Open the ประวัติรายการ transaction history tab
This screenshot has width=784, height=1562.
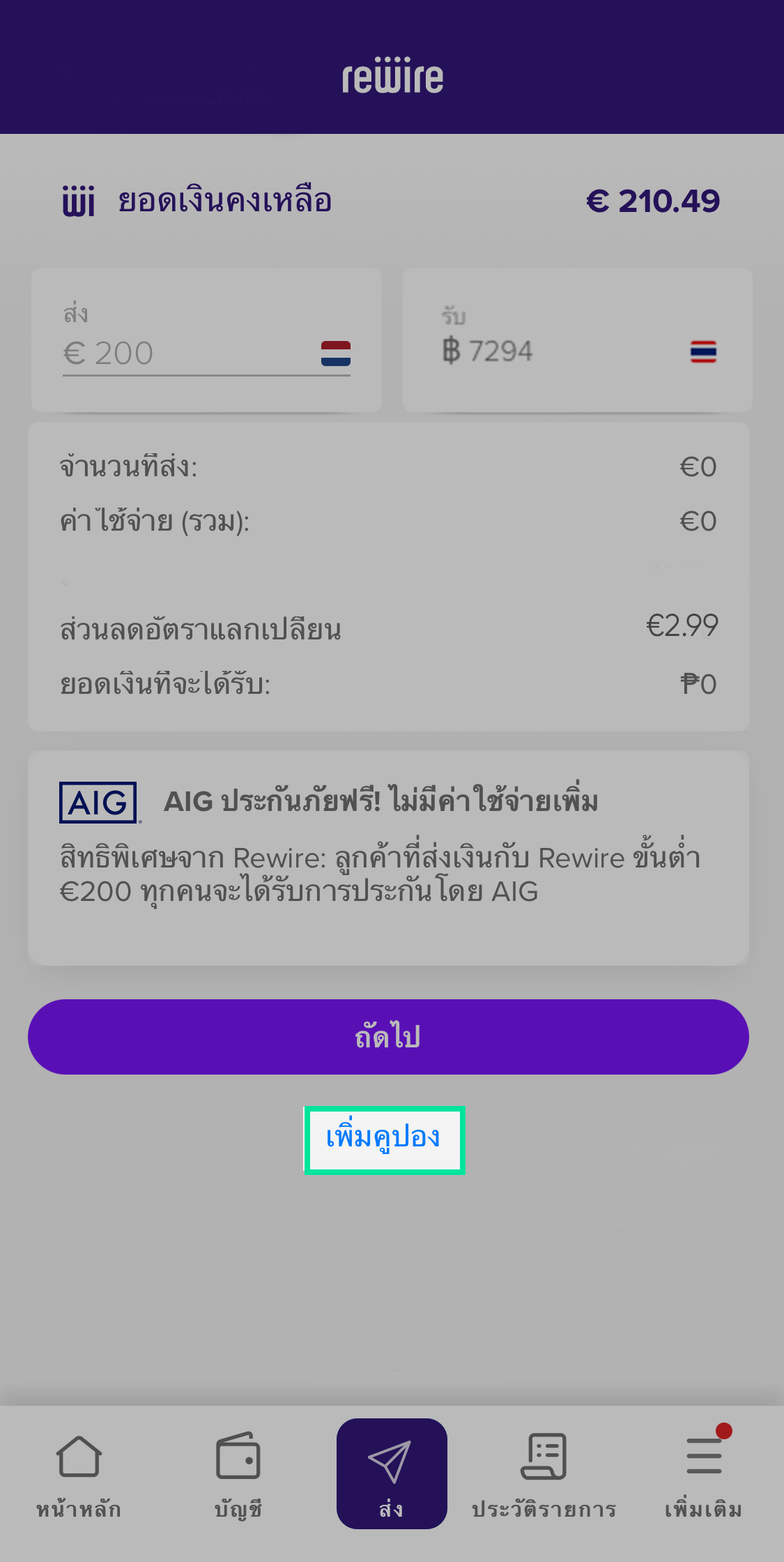pos(544,1473)
